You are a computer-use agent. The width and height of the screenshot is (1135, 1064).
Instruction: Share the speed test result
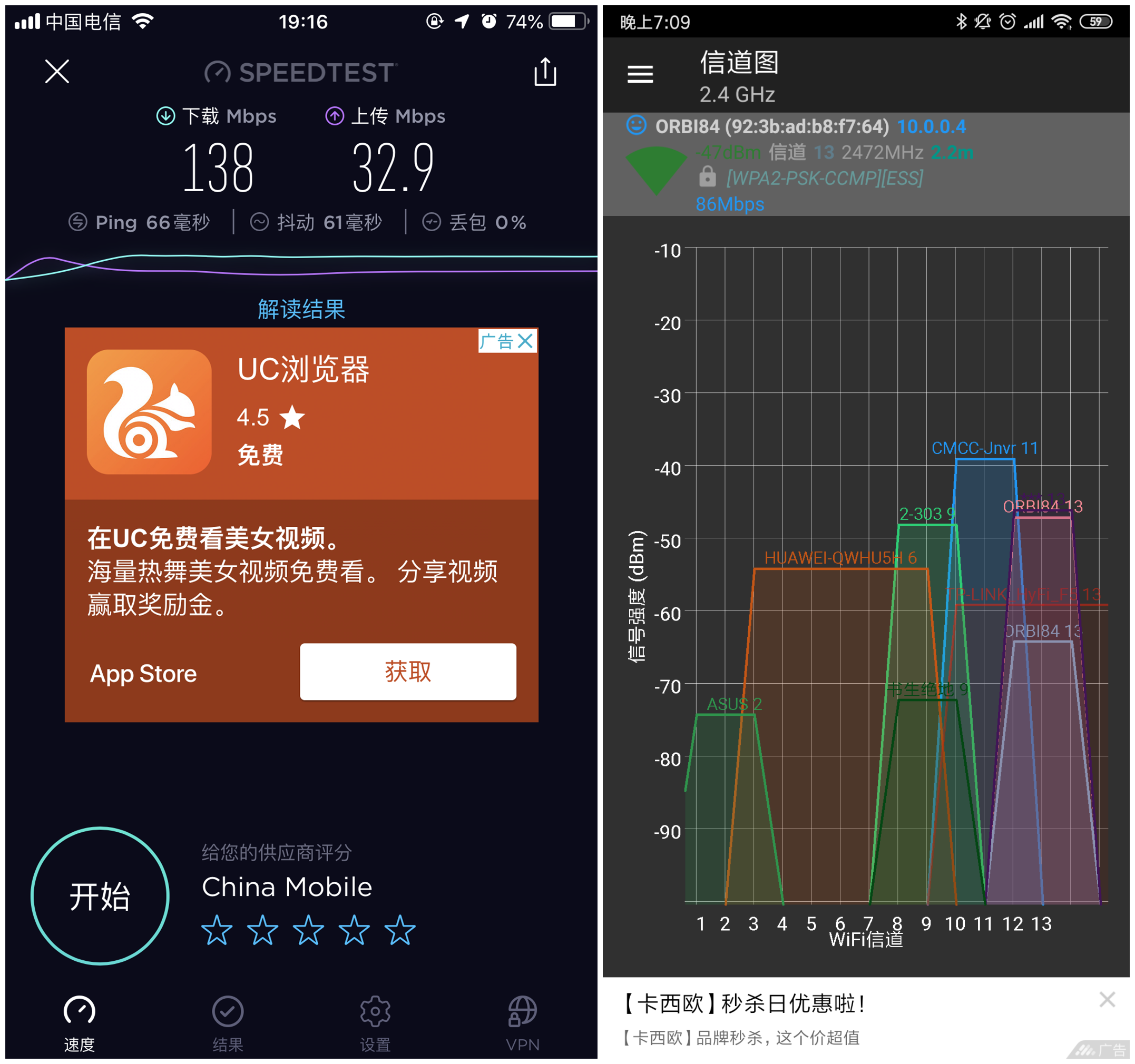(x=545, y=72)
